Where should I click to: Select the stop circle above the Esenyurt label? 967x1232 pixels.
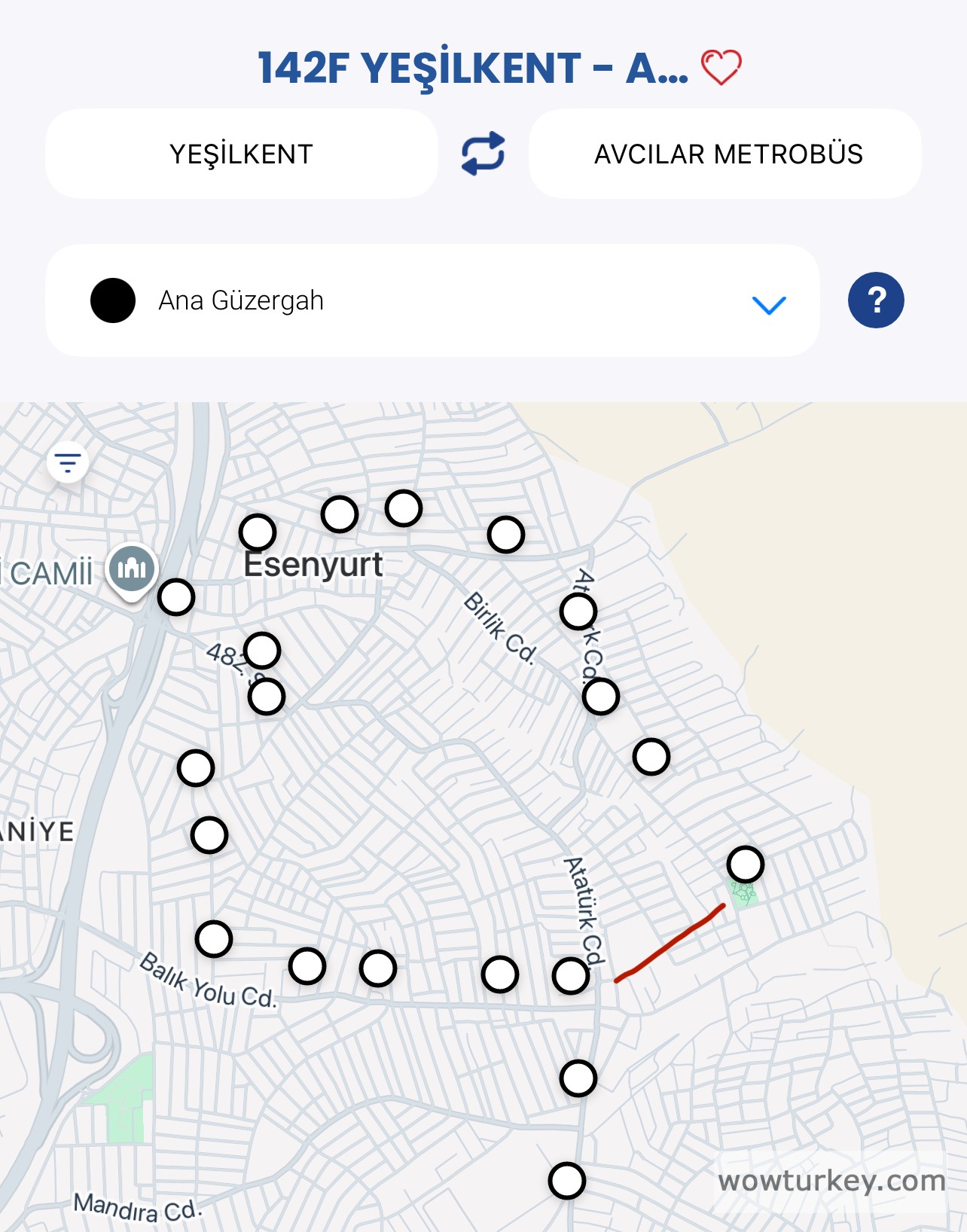coord(339,515)
